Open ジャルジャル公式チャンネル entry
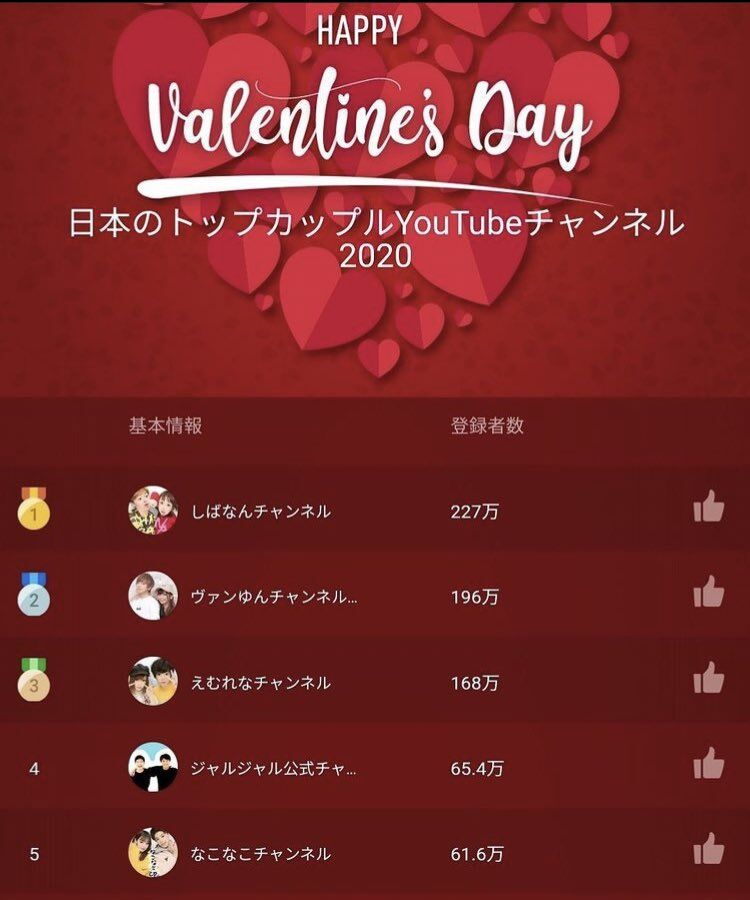The width and height of the screenshot is (750, 900). pos(375,767)
